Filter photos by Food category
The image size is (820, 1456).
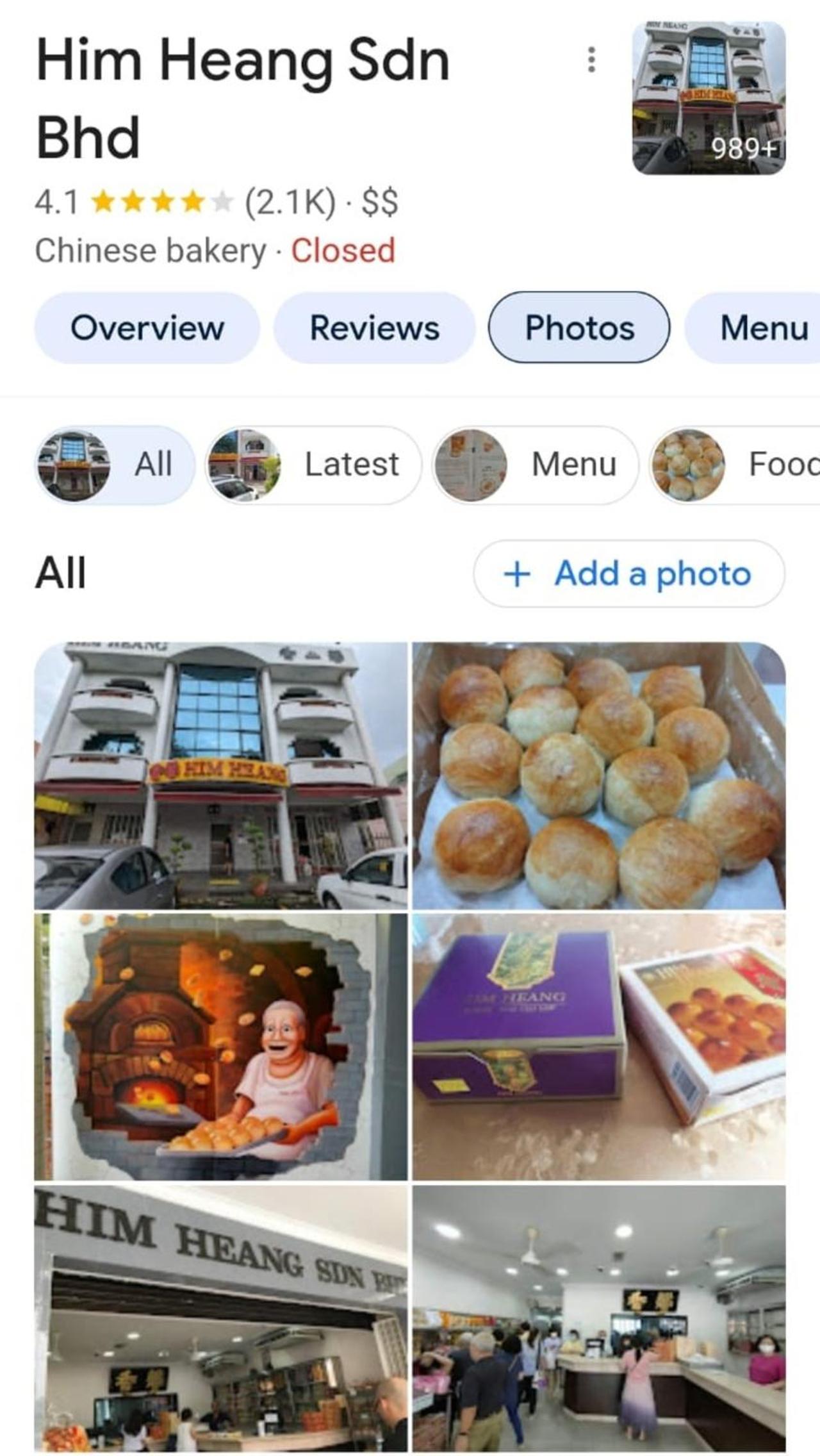click(x=735, y=465)
